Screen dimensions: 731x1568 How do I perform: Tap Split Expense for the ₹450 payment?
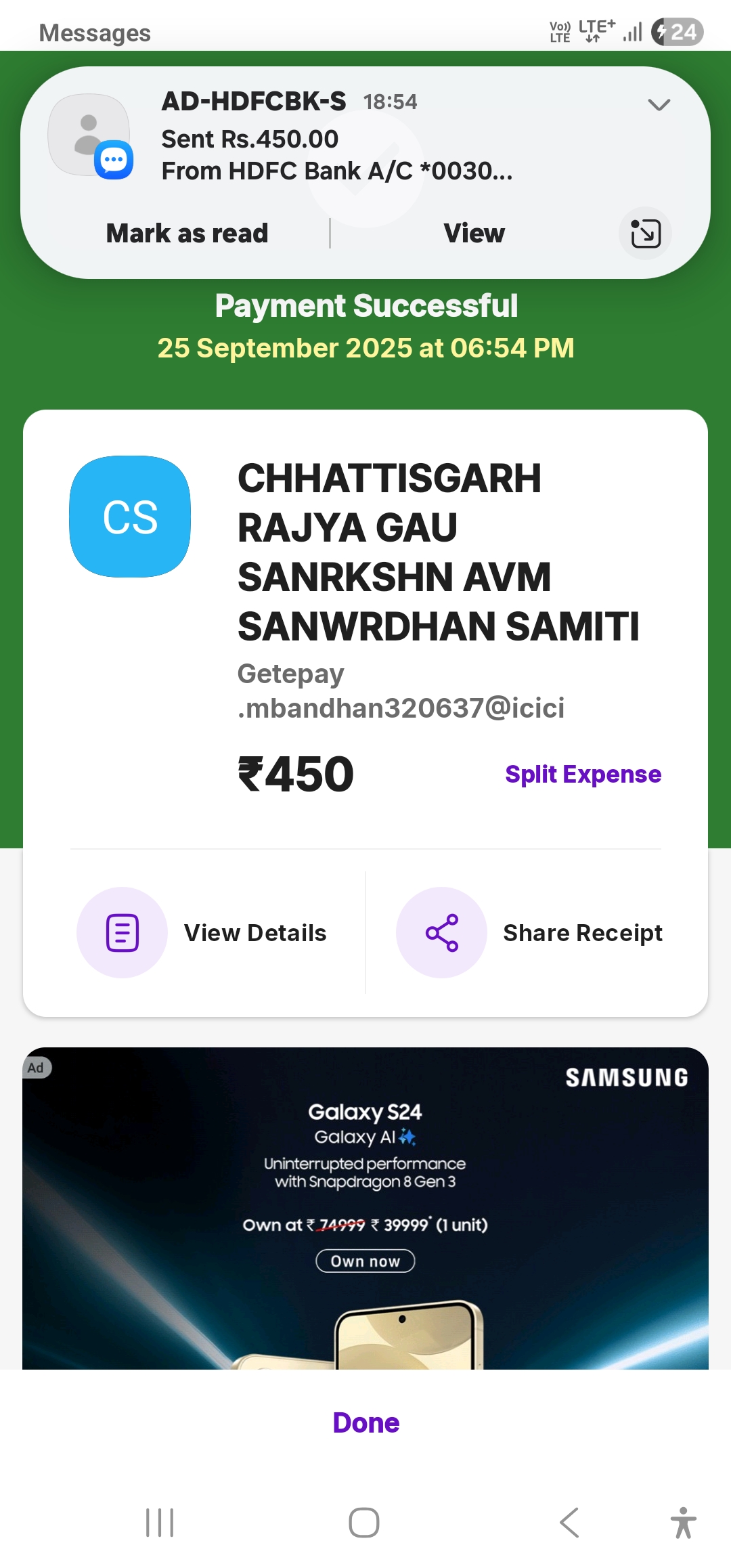pos(583,774)
